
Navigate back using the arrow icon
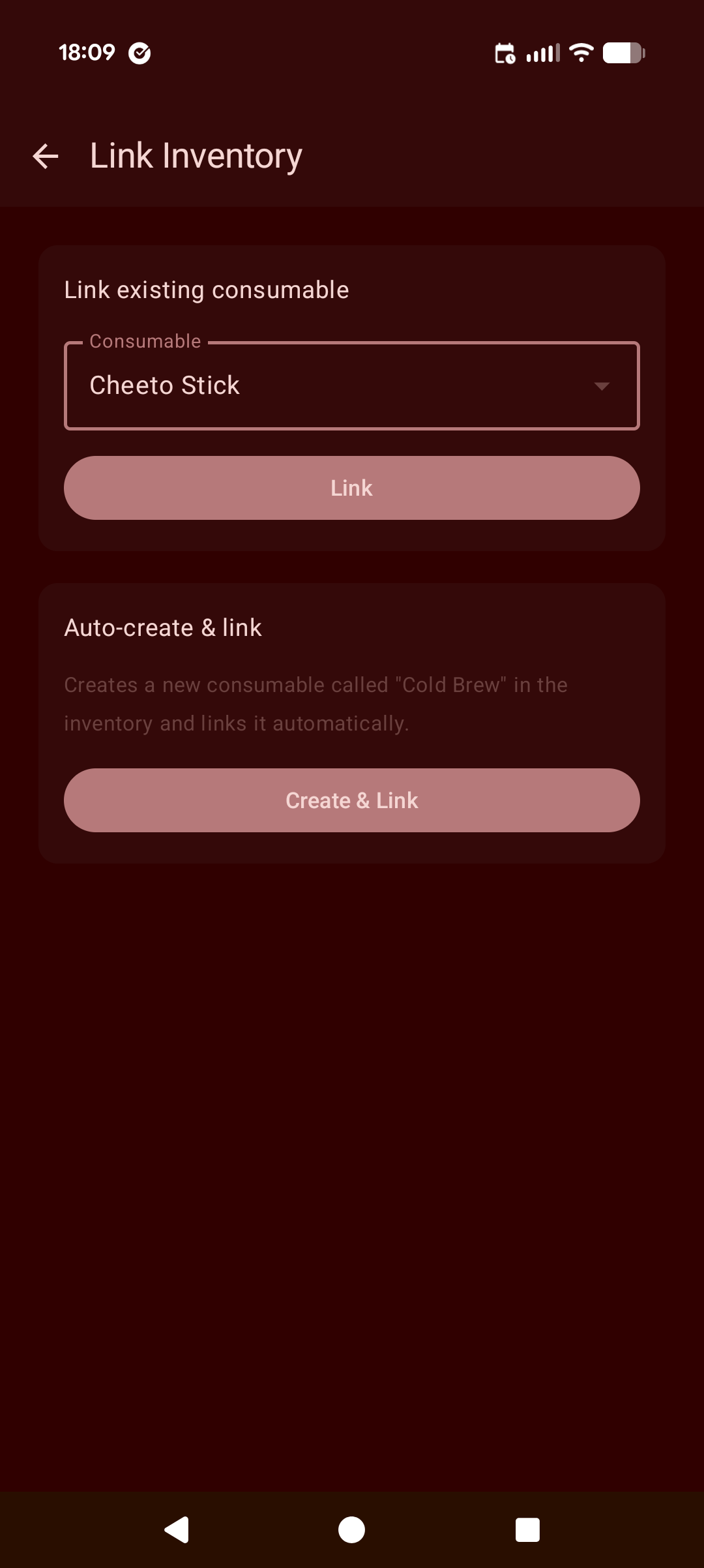click(44, 155)
